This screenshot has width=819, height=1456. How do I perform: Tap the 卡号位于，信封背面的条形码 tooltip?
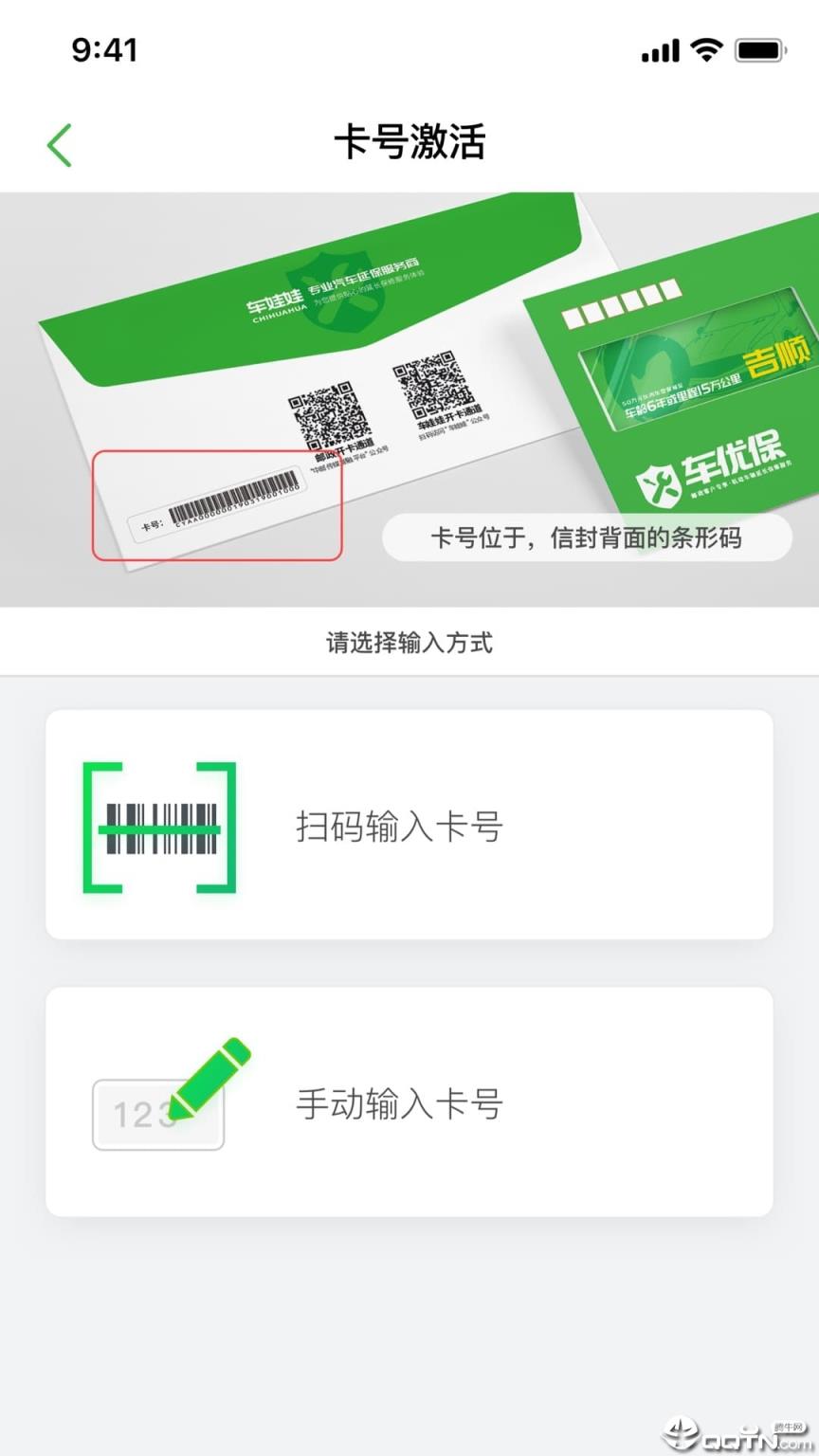click(x=588, y=537)
